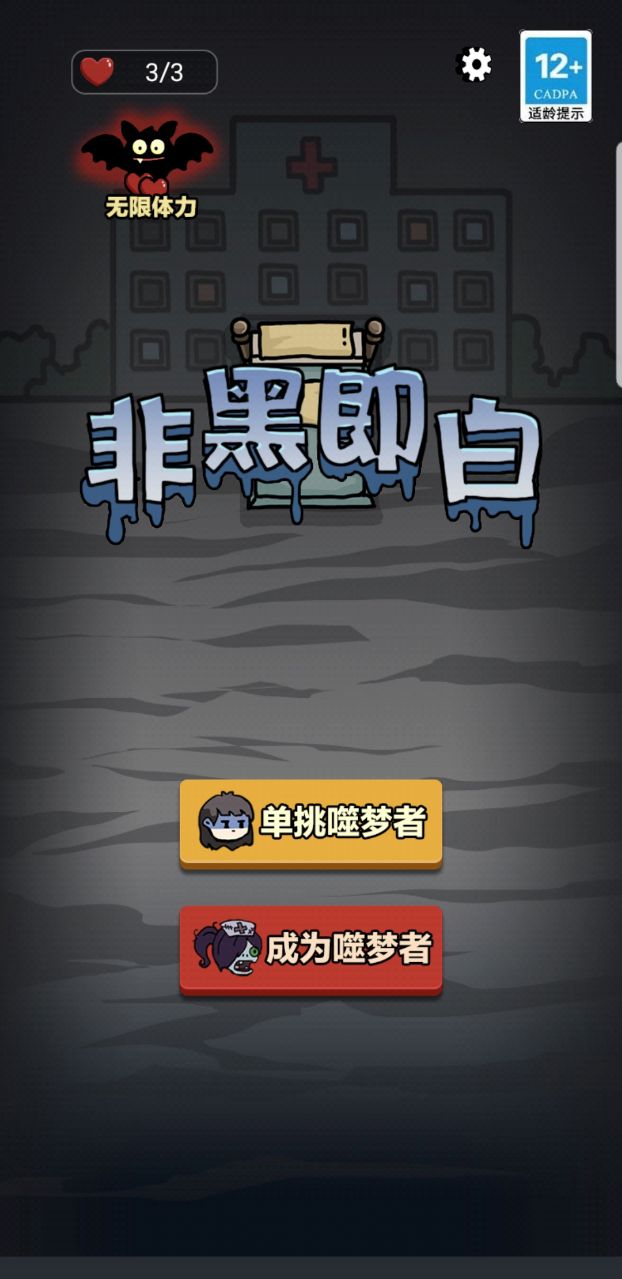The width and height of the screenshot is (622, 1279).
Task: Open the 12+ CADPA age rating notice
Action: [555, 76]
